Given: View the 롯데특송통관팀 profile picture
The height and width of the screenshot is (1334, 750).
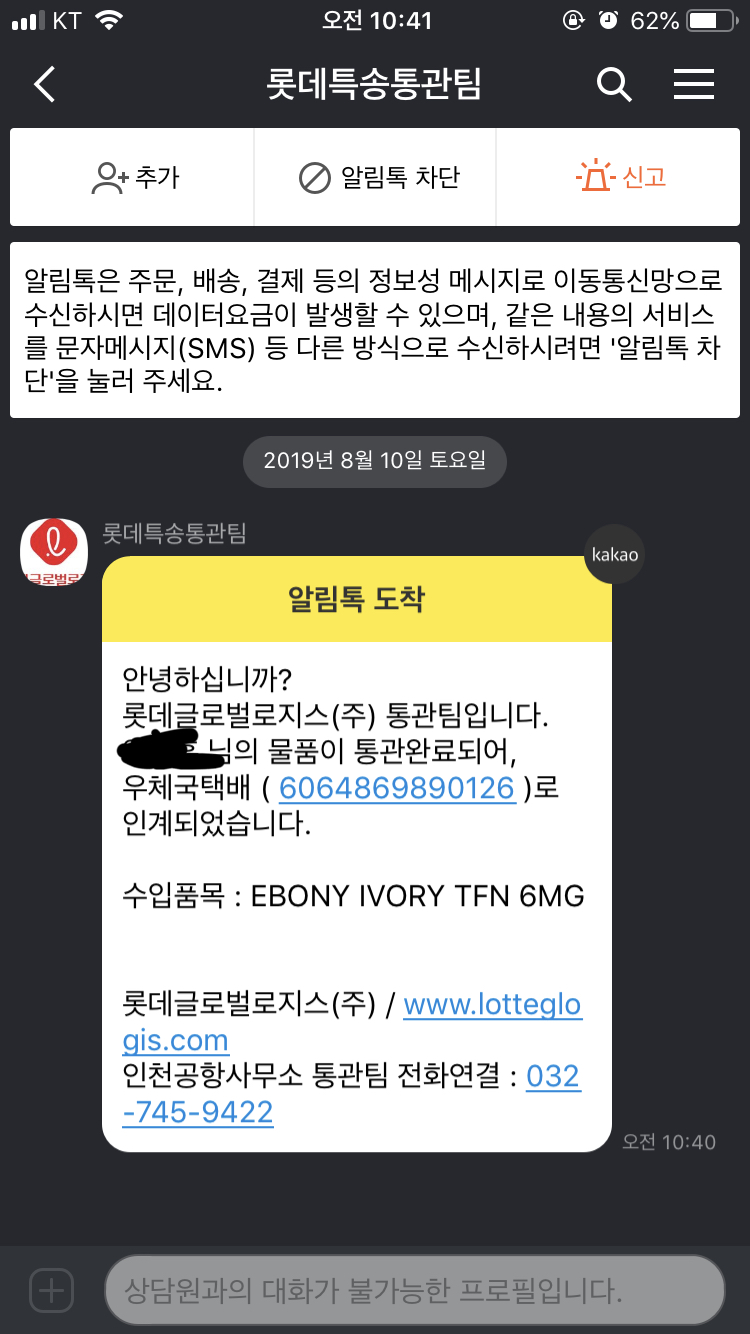Looking at the screenshot, I should (54, 551).
